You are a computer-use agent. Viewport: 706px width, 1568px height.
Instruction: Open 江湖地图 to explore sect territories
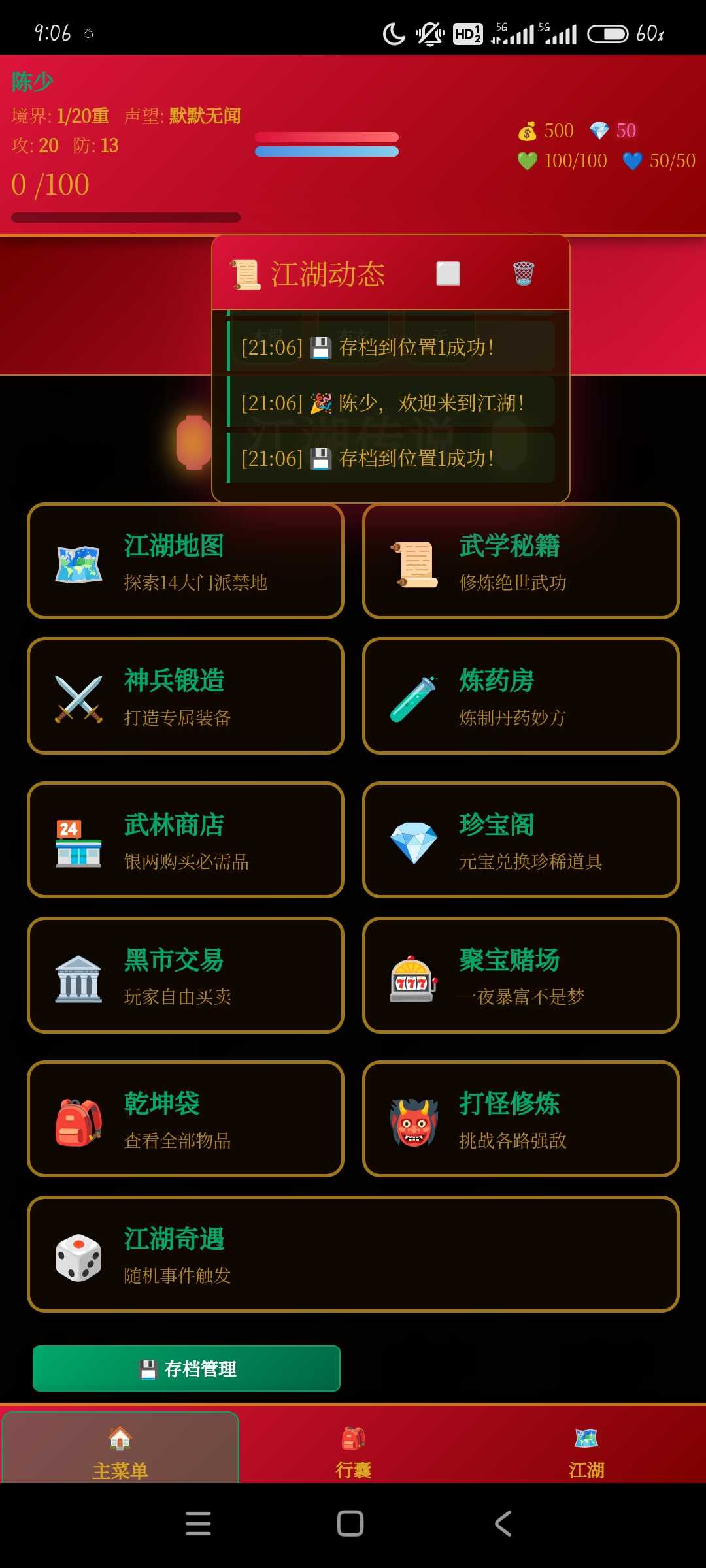point(186,561)
